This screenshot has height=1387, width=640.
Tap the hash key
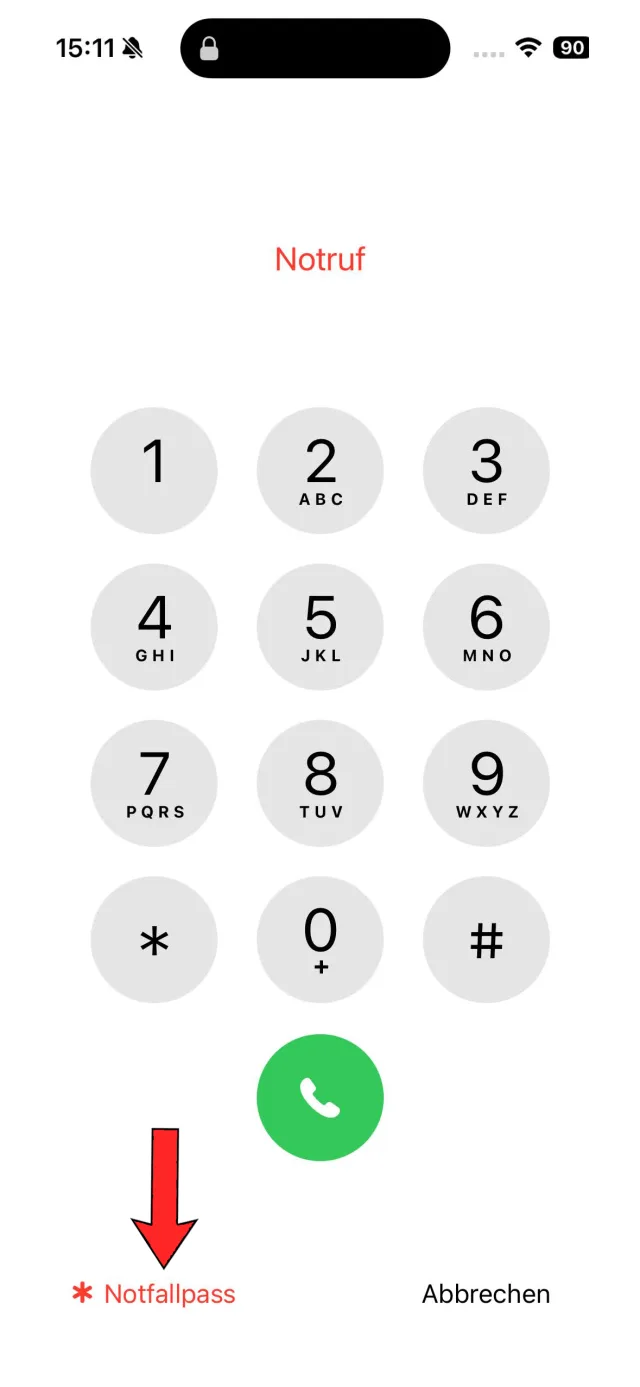pyautogui.click(x=486, y=940)
